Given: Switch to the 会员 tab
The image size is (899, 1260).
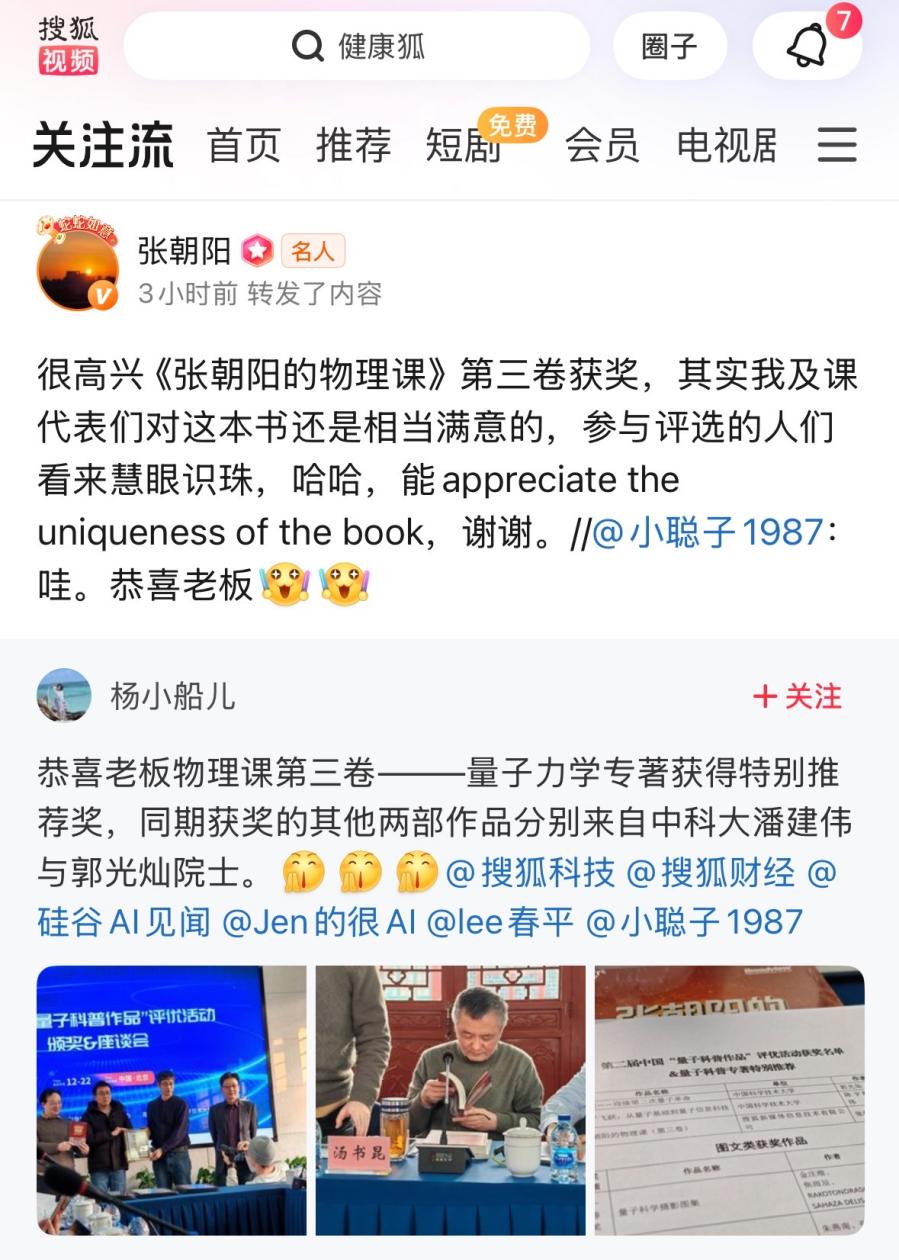Looking at the screenshot, I should point(602,145).
